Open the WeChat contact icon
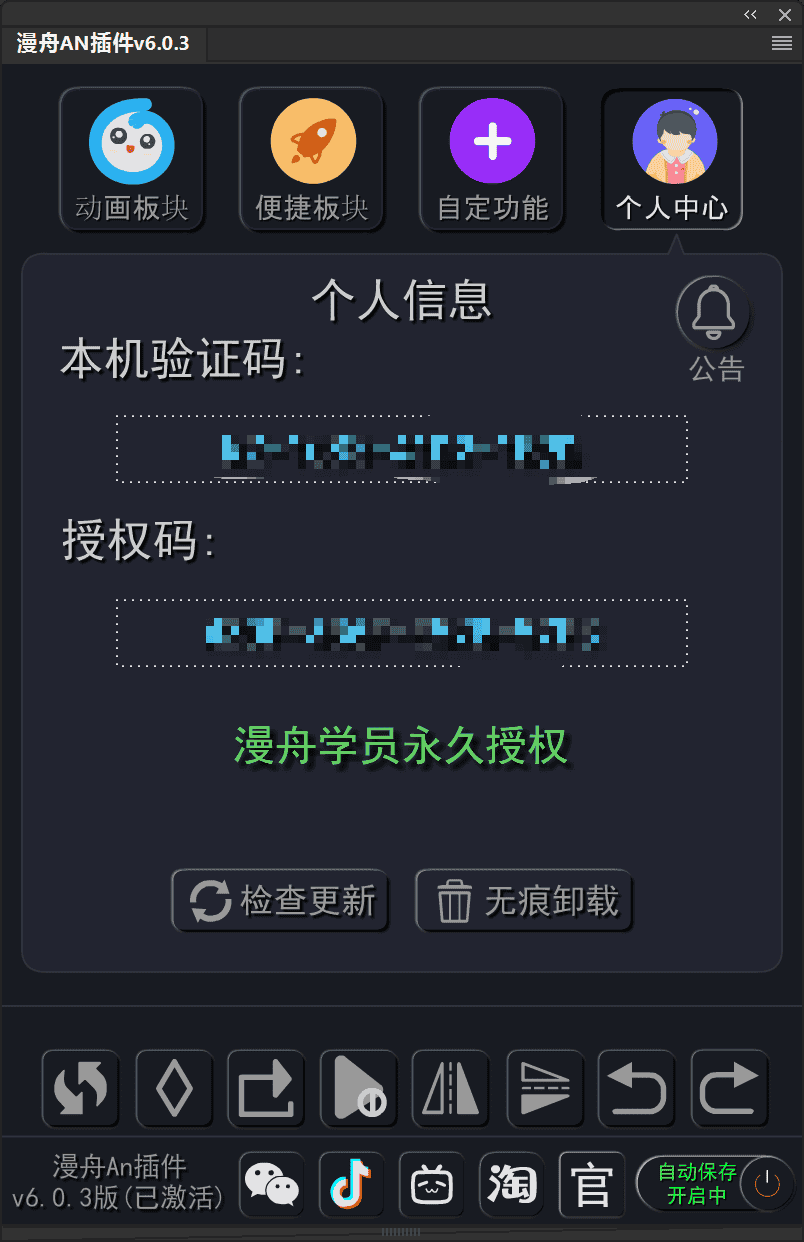The height and width of the screenshot is (1242, 804). [x=270, y=1184]
